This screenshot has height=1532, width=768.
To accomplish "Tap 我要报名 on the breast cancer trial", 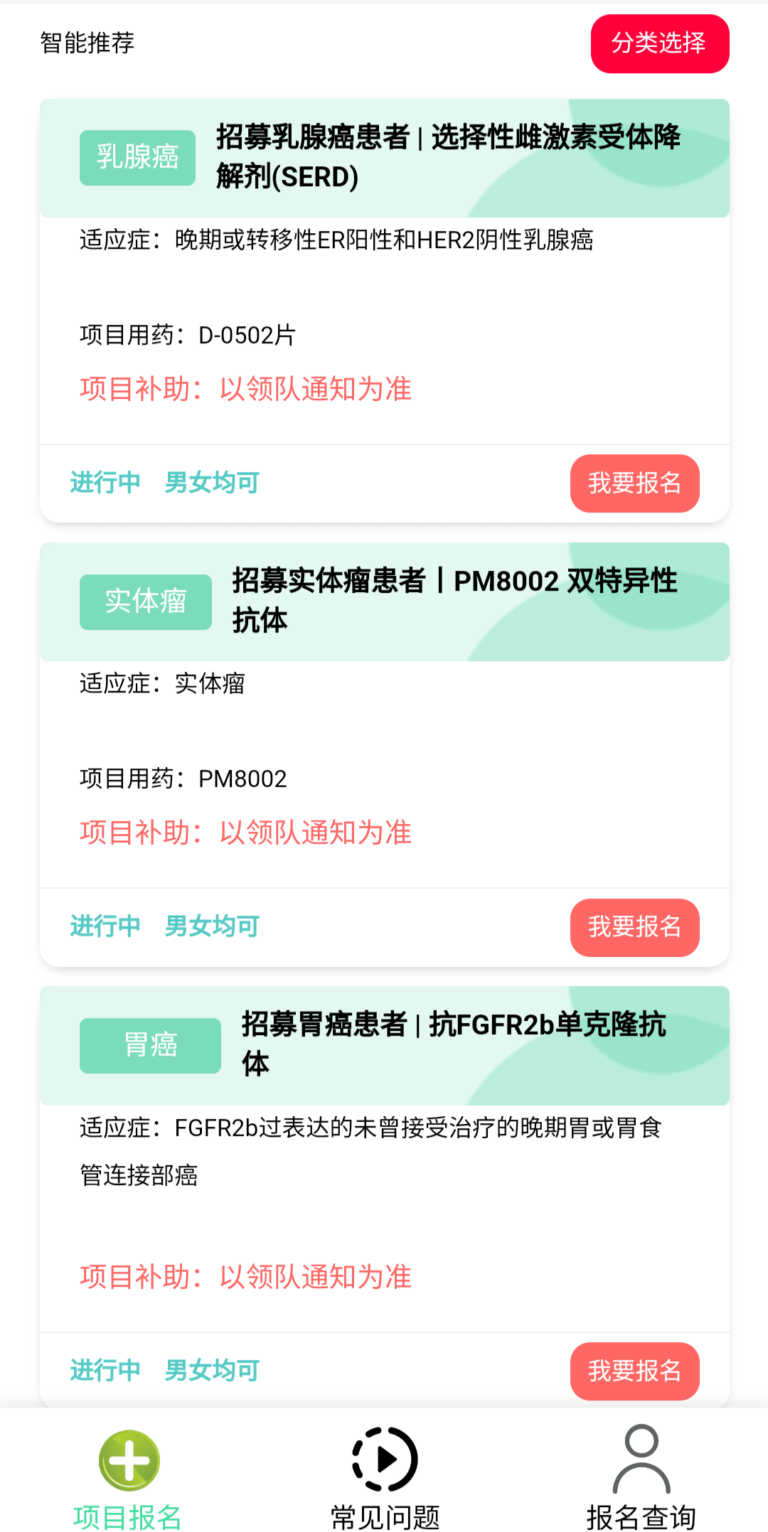I will coord(634,483).
